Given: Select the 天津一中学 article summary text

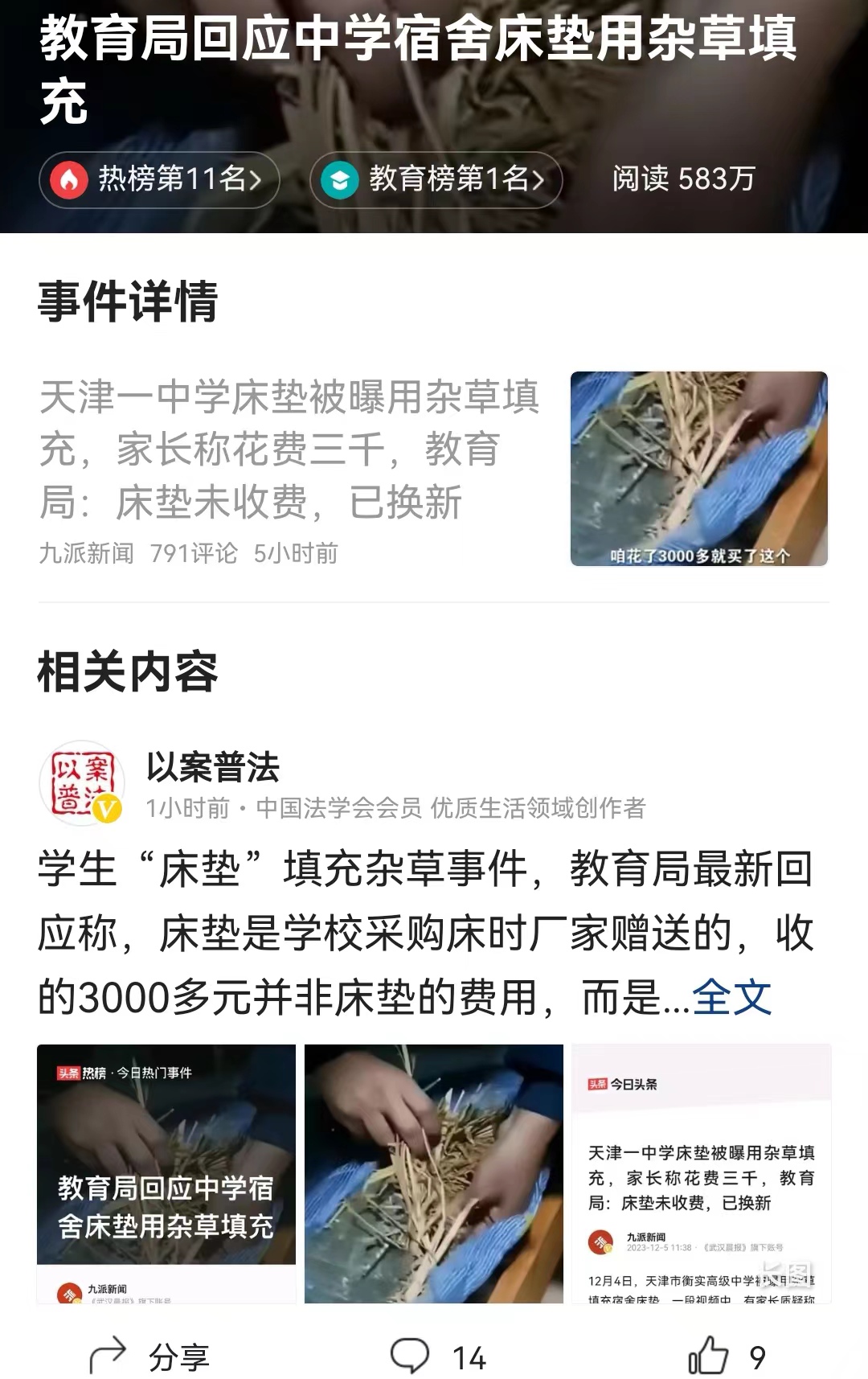Looking at the screenshot, I should coord(289,452).
